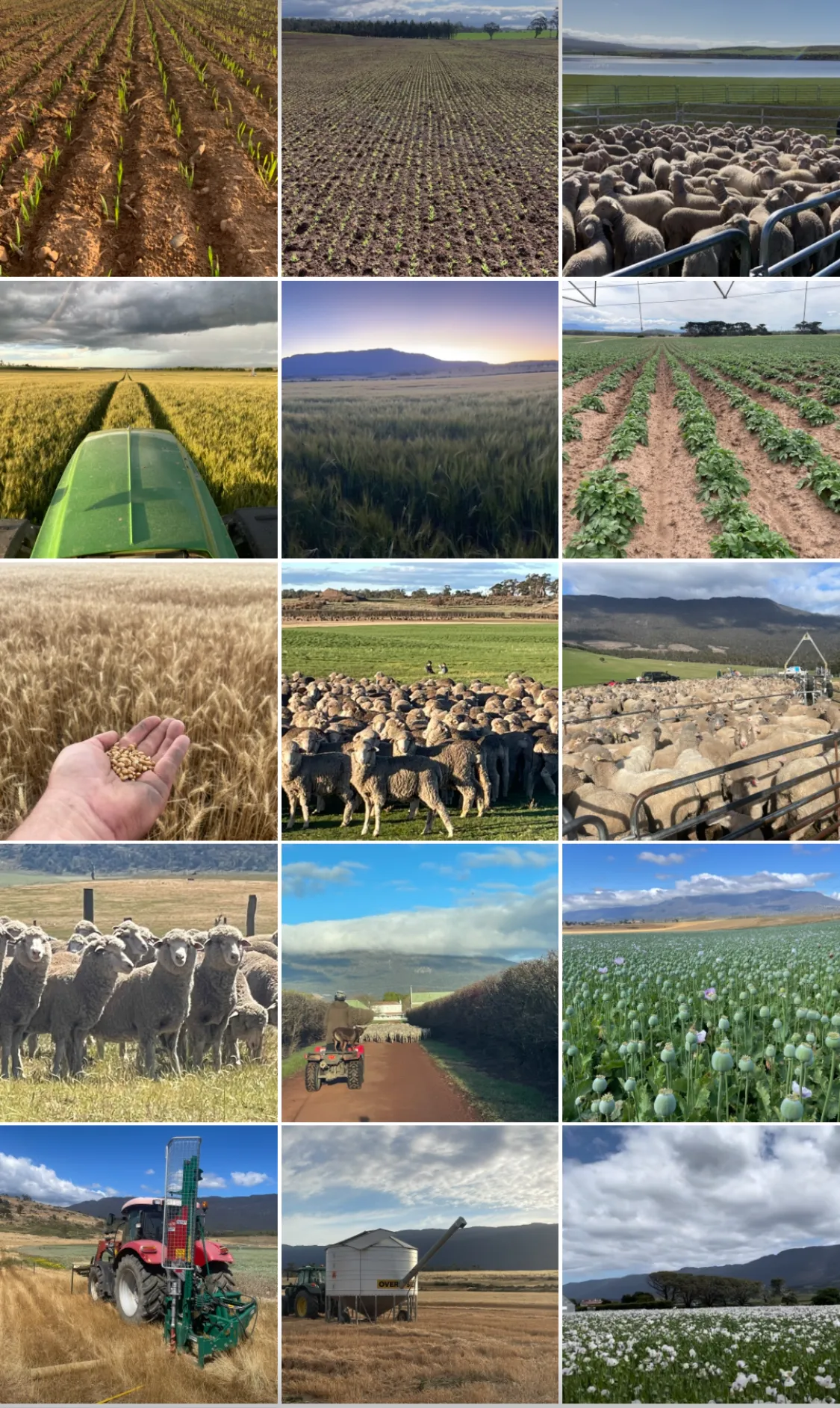Open the white poppy flowers under cloudy sky photo
840x1408 pixels.
coord(700,1264)
